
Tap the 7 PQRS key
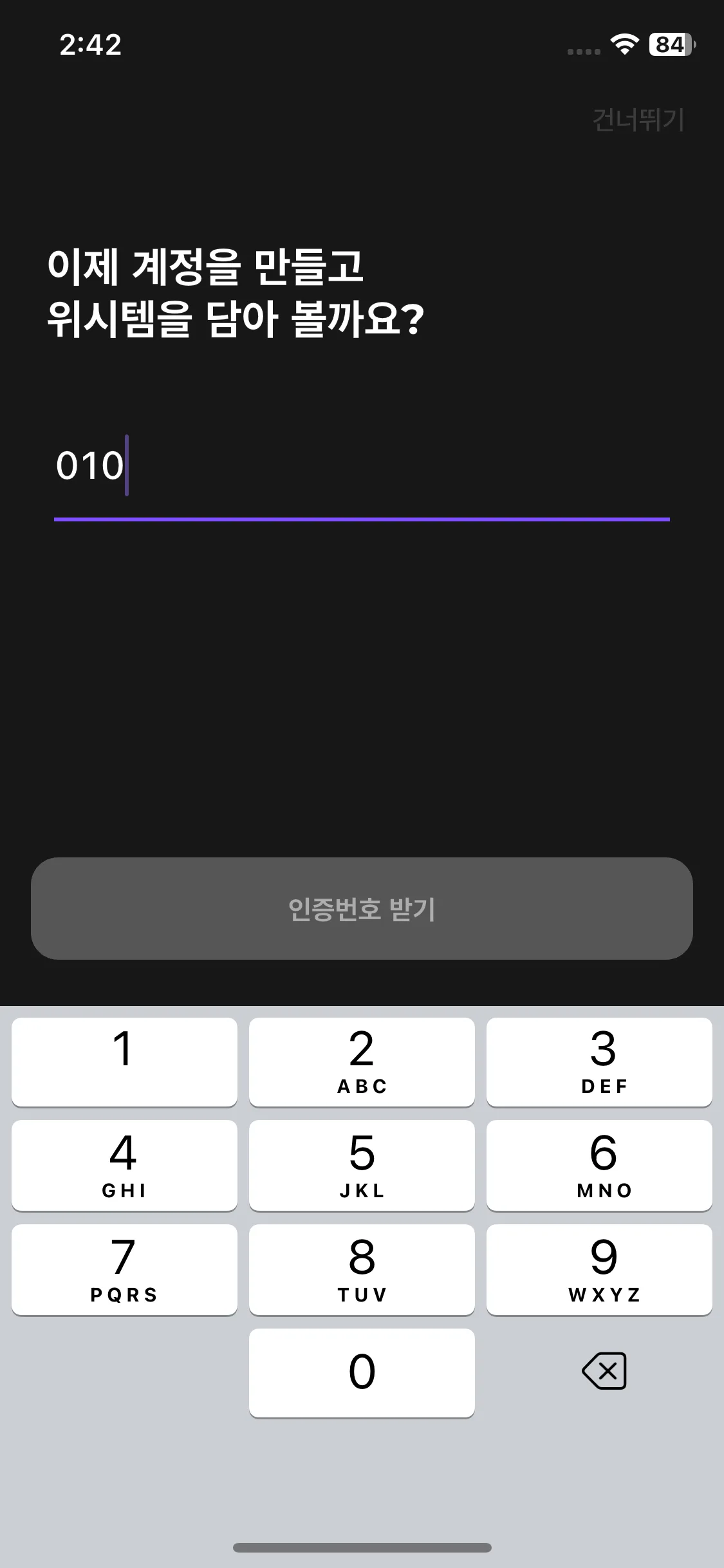click(x=124, y=1269)
